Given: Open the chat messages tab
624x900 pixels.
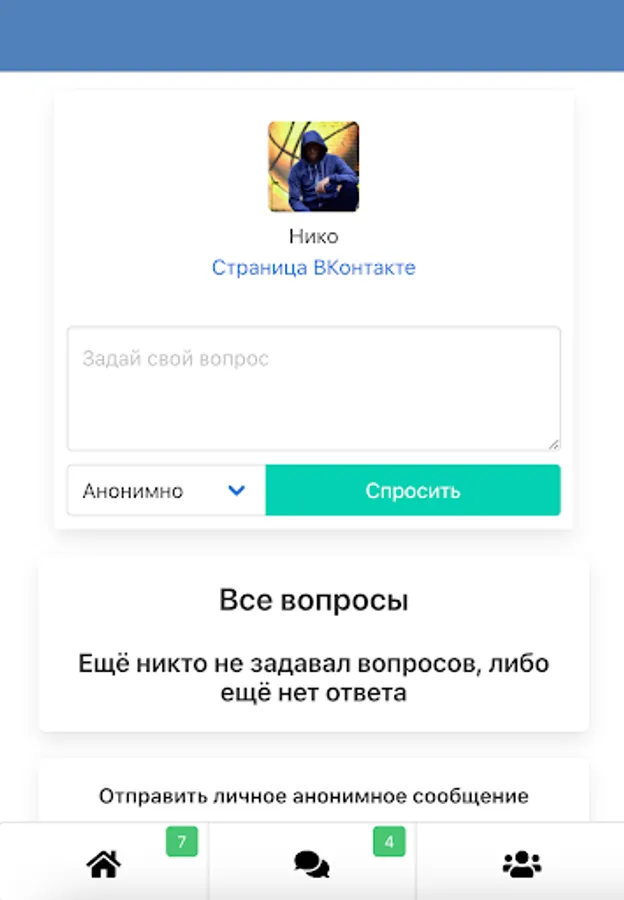Looking at the screenshot, I should click(312, 863).
